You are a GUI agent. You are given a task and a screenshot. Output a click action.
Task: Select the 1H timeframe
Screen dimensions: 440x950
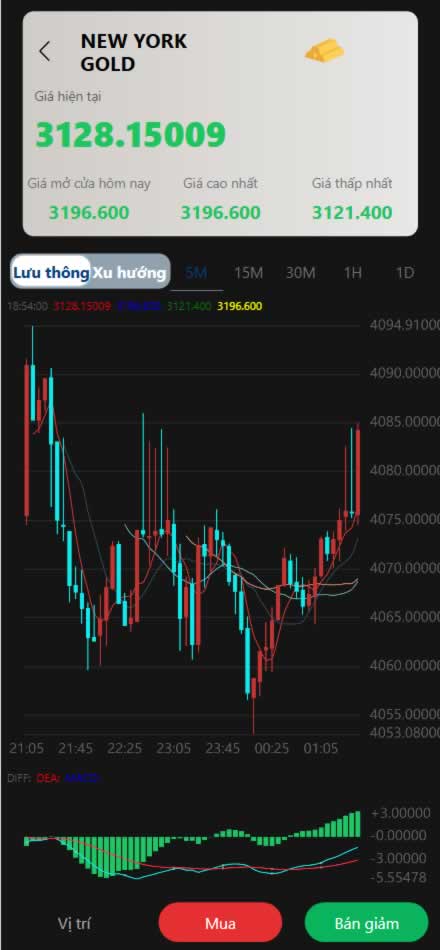point(353,273)
